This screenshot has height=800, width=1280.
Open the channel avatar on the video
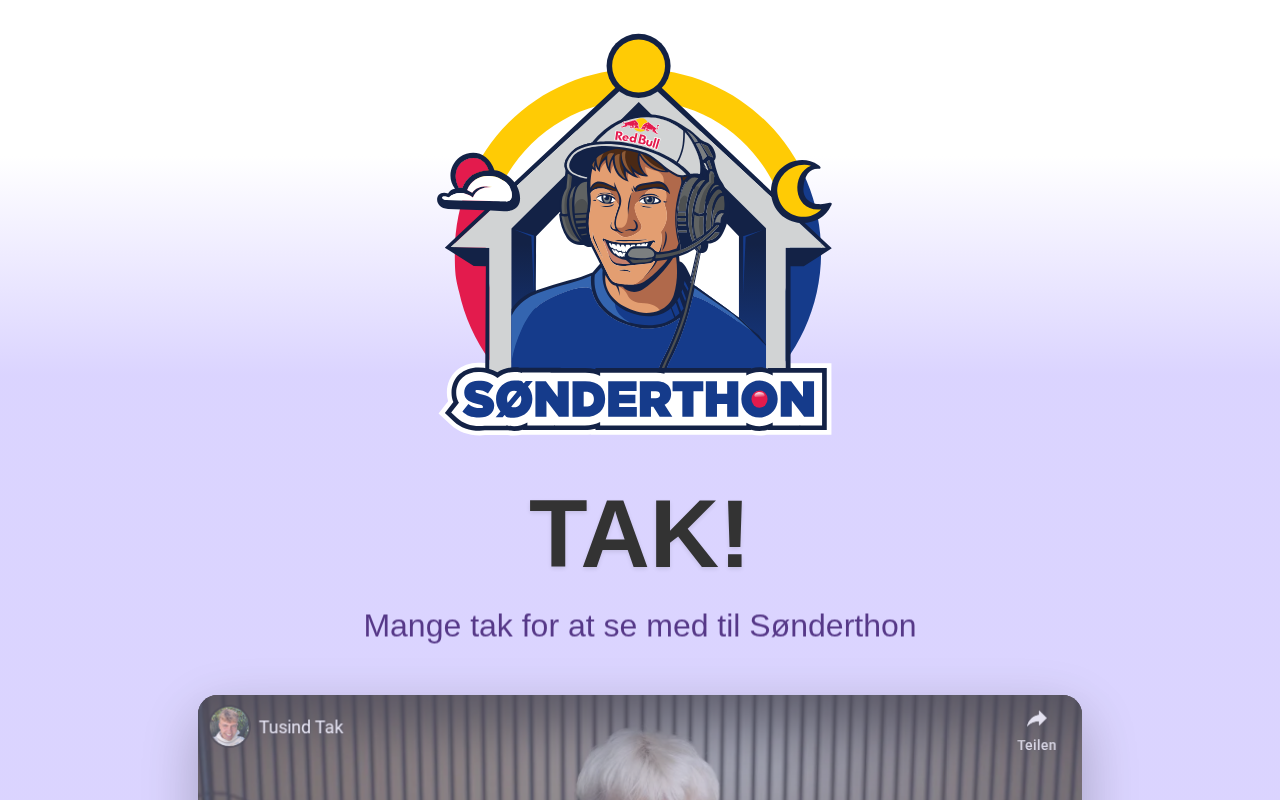(x=229, y=727)
